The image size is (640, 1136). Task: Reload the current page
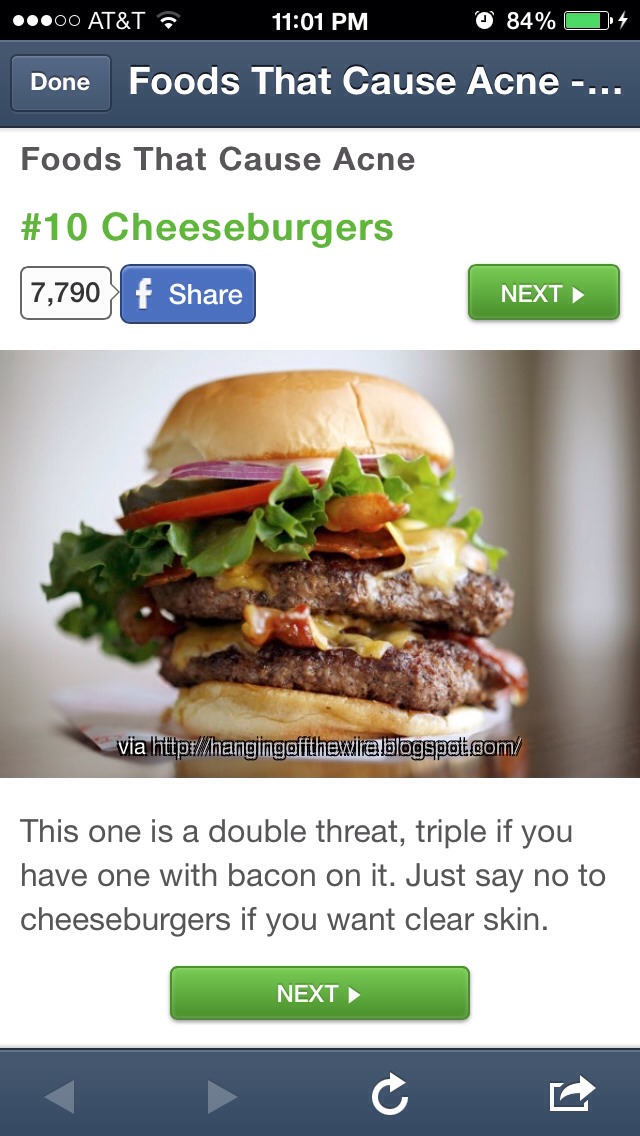pos(389,1095)
